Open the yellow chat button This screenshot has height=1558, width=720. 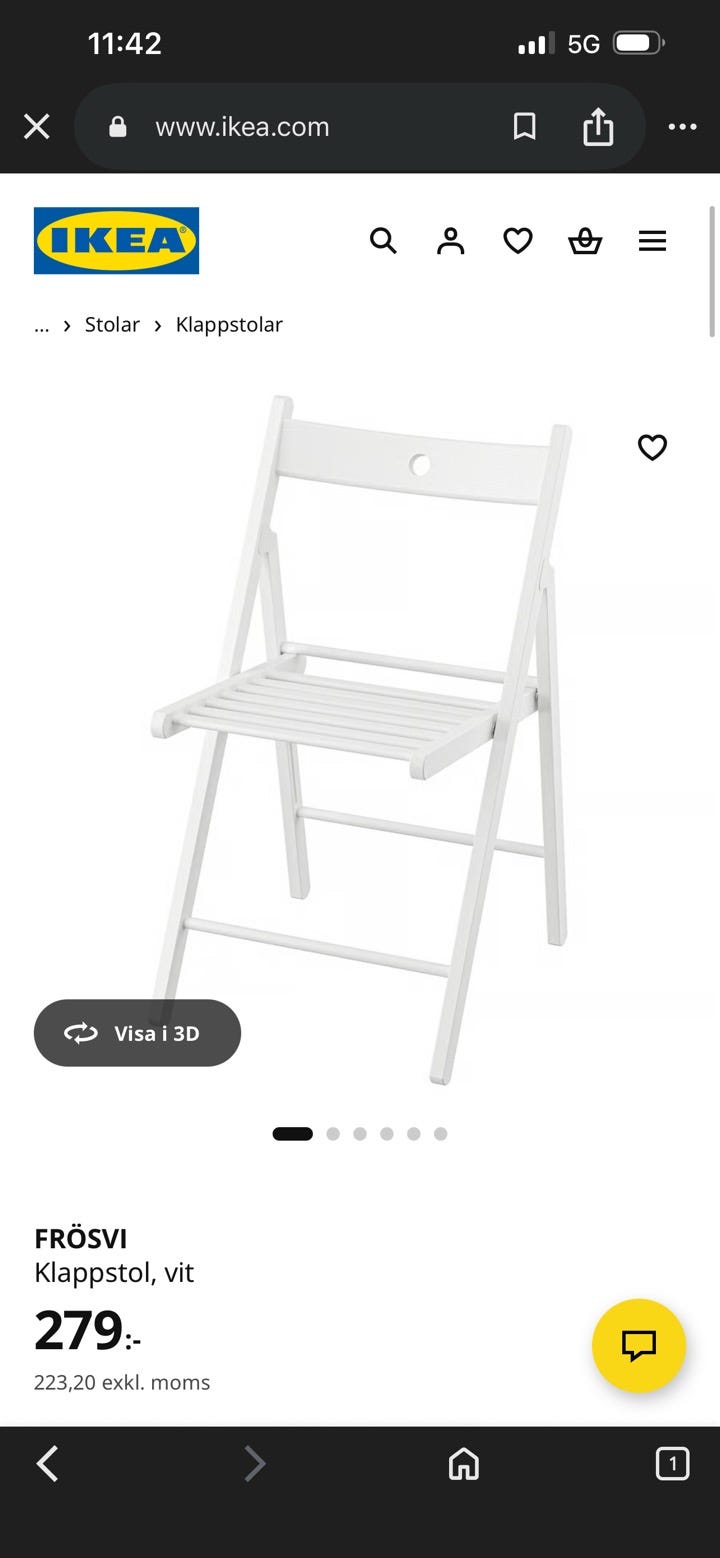(x=638, y=1345)
